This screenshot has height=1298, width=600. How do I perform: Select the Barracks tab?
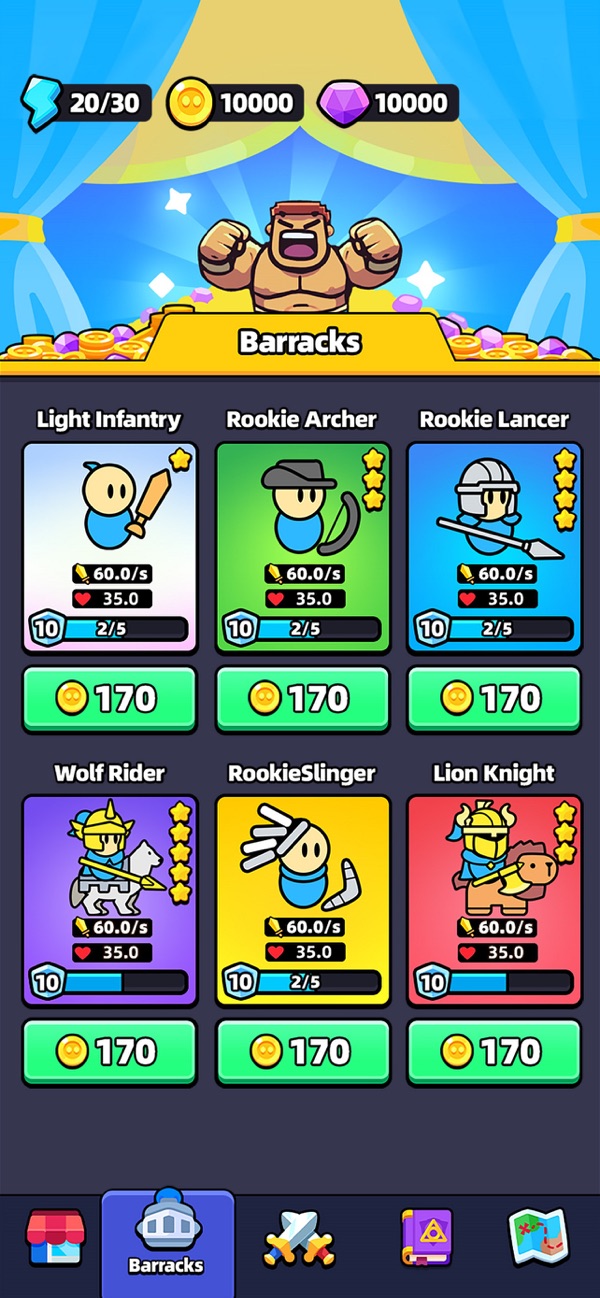pyautogui.click(x=167, y=1240)
